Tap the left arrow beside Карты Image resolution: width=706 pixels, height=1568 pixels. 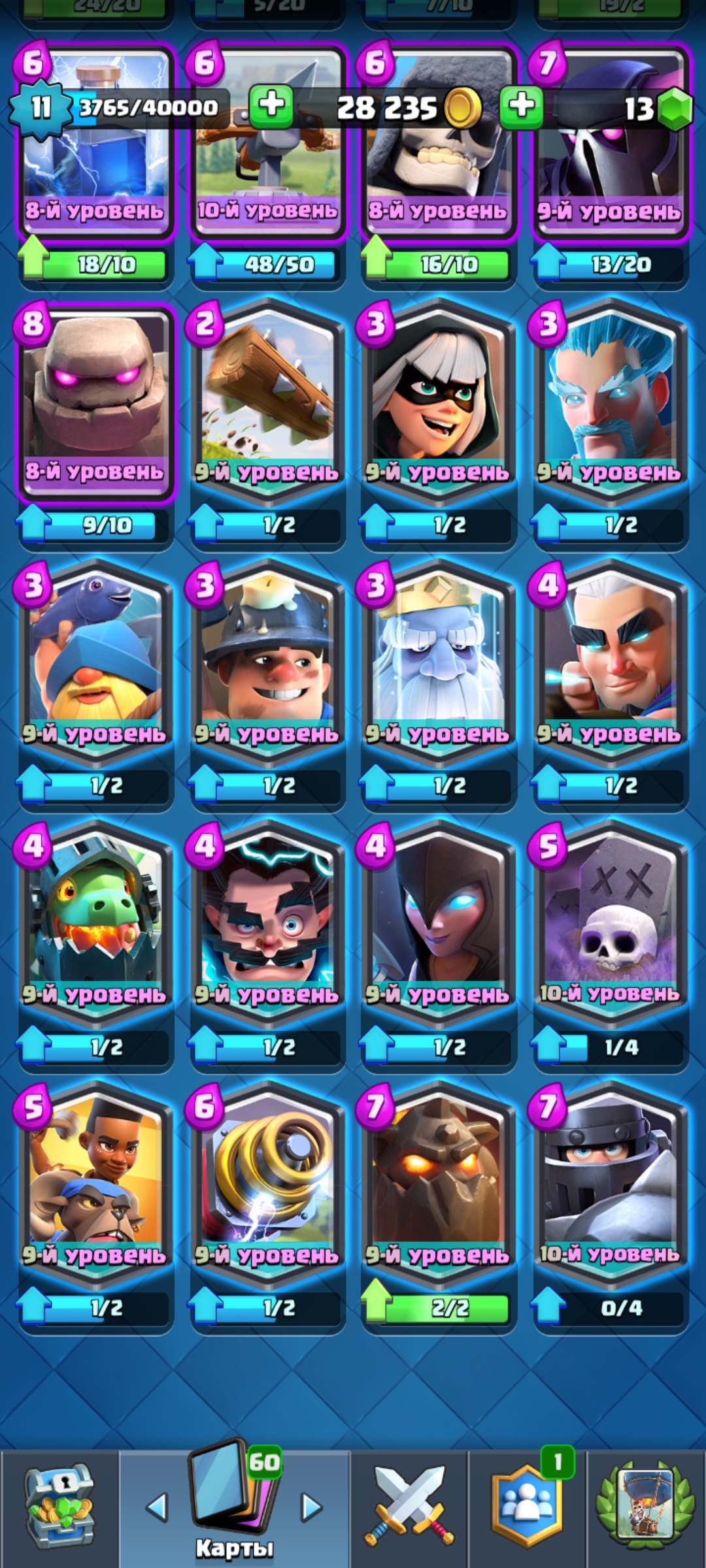point(157,1507)
